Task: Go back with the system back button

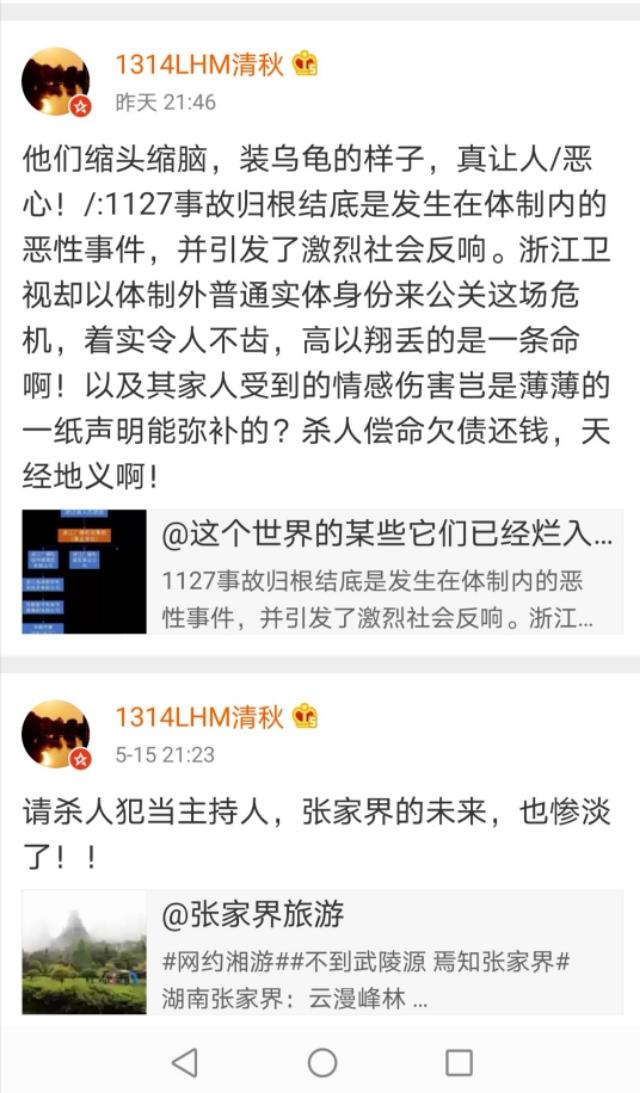Action: [185, 1062]
